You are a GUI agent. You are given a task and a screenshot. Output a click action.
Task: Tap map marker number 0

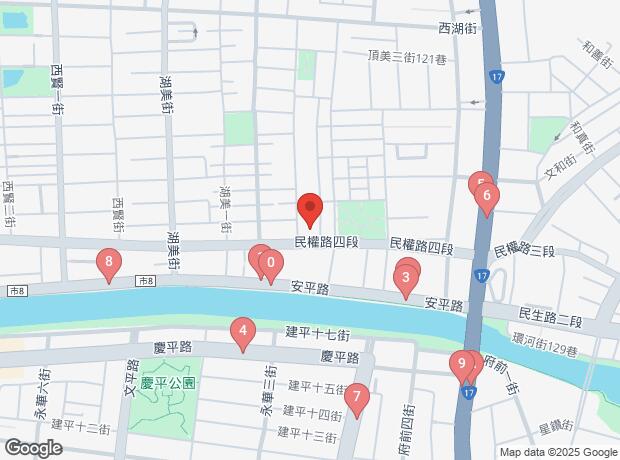click(x=270, y=264)
